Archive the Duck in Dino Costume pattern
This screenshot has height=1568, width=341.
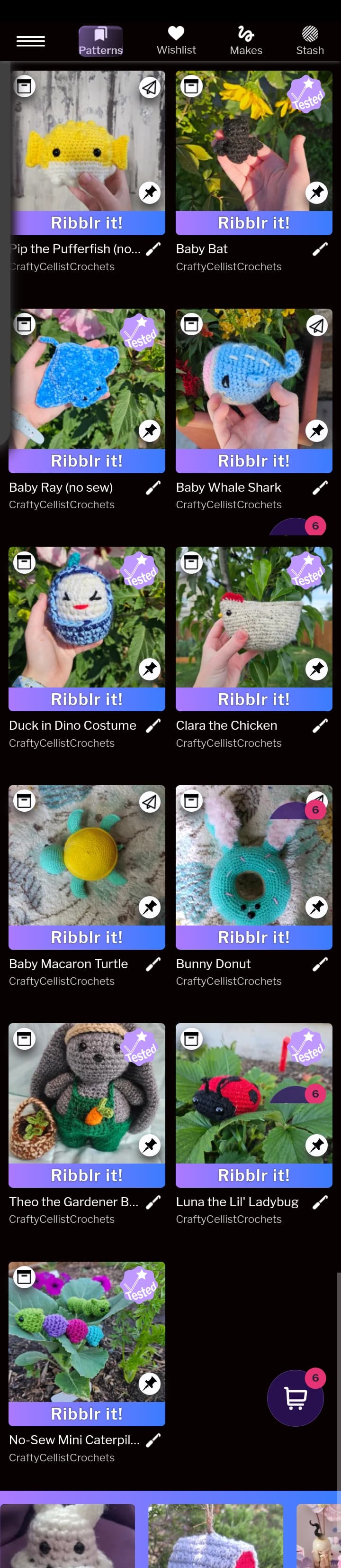pos(24,562)
